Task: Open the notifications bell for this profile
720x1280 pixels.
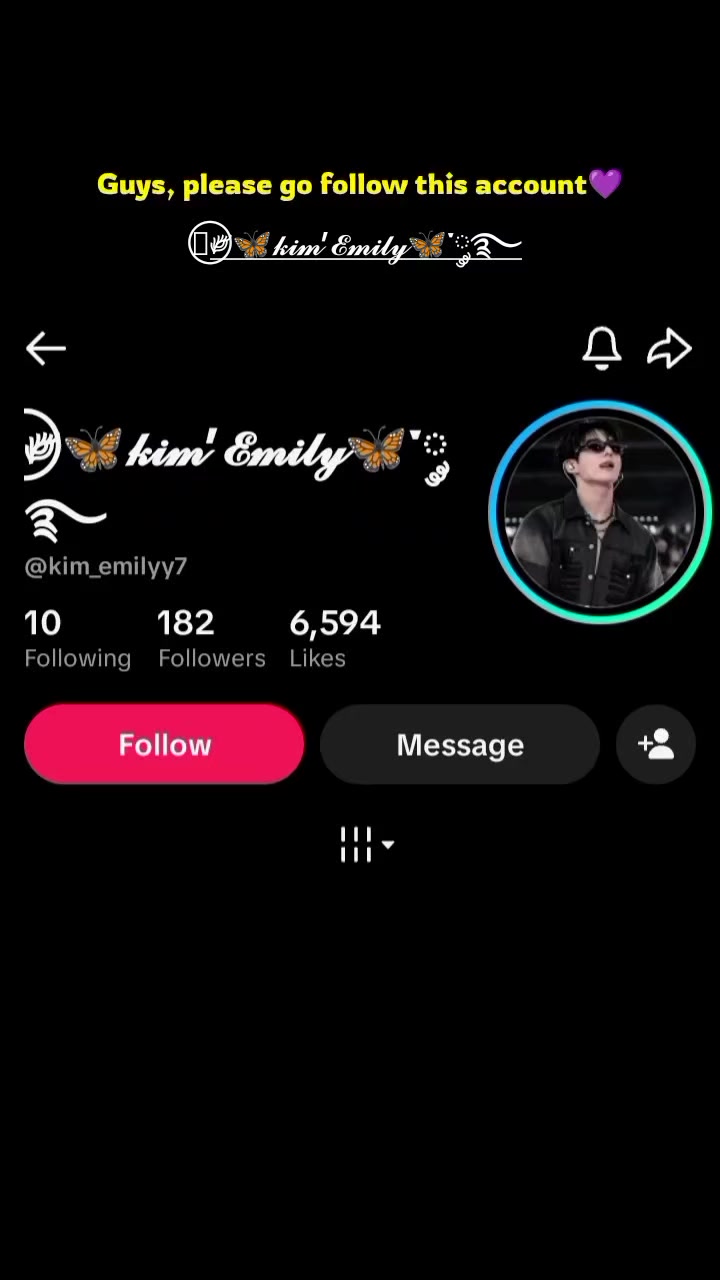Action: tap(602, 348)
